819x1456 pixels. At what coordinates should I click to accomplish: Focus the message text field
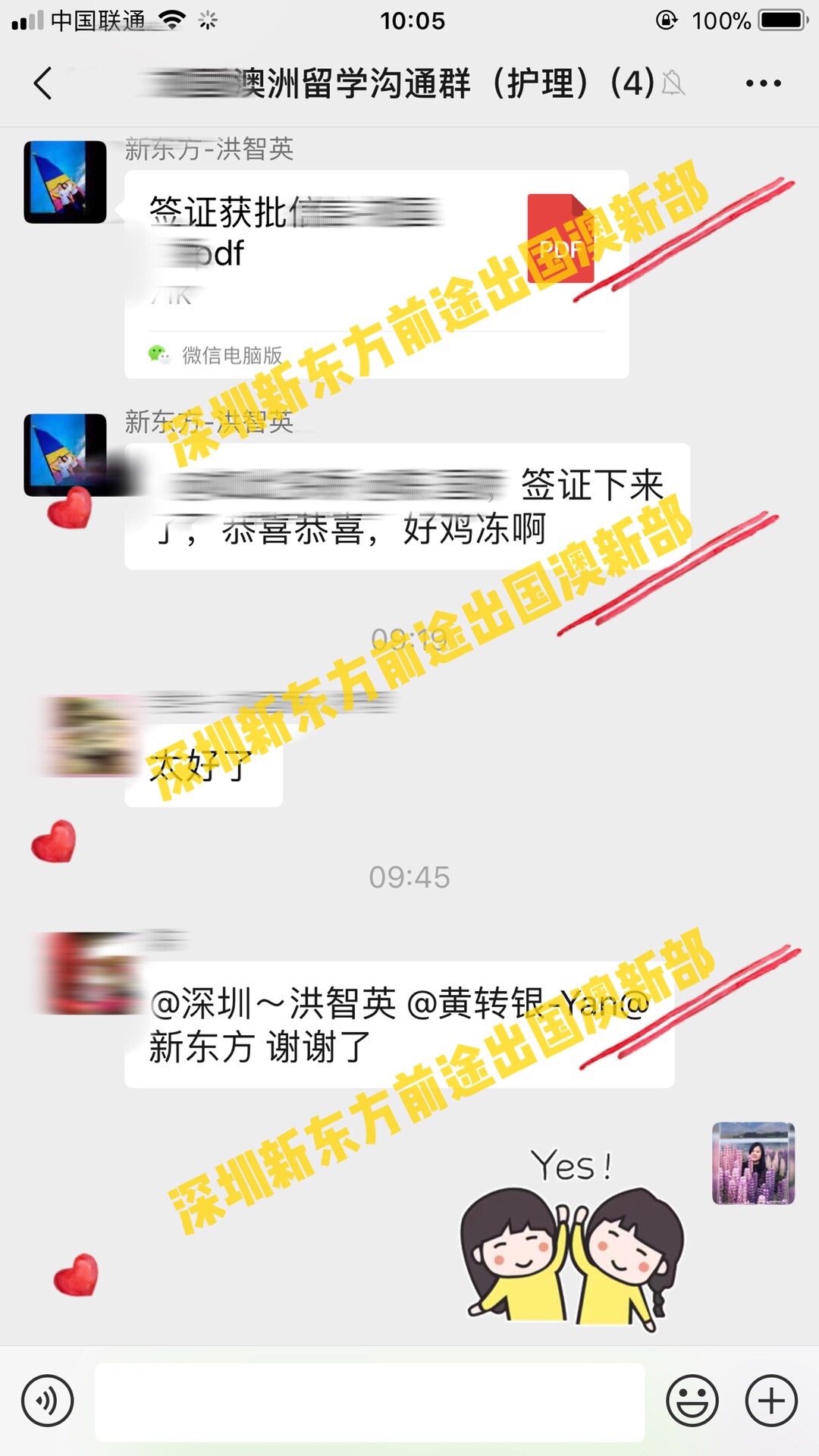[x=369, y=1401]
